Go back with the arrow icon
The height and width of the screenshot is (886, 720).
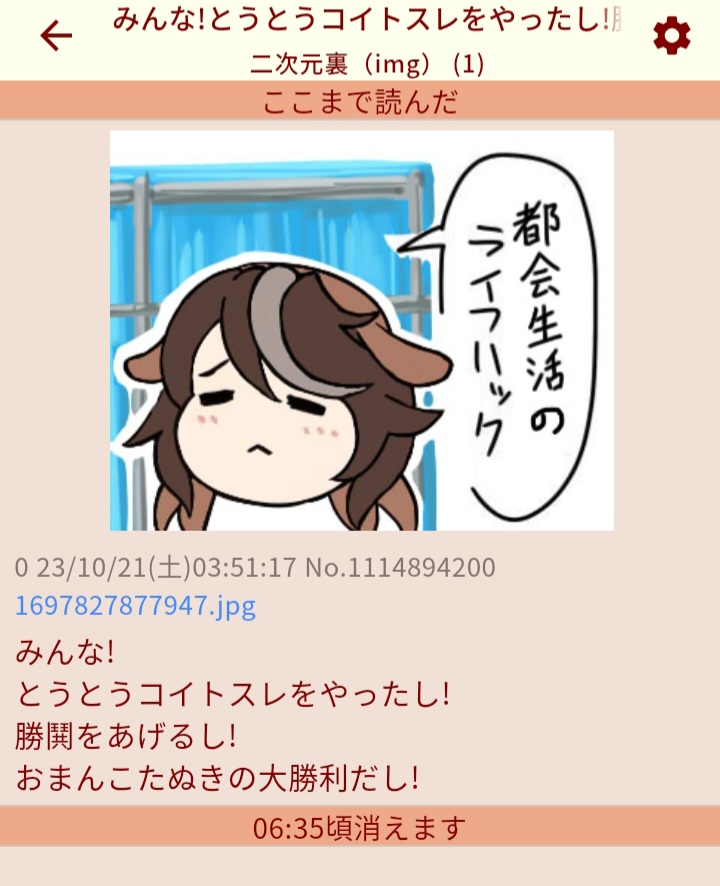(56, 36)
